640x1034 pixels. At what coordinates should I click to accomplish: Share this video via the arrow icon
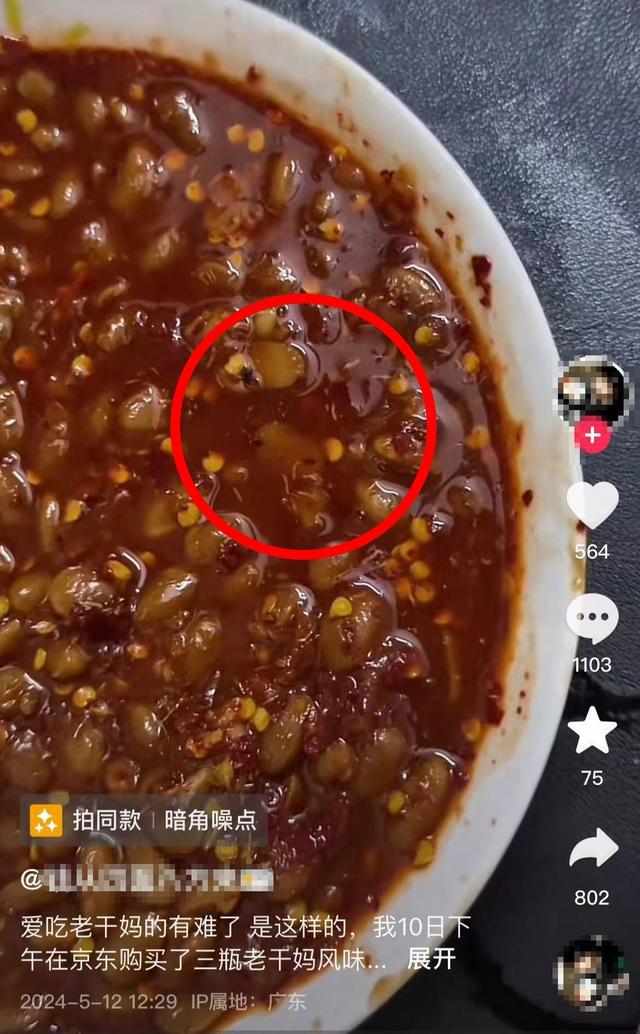593,849
